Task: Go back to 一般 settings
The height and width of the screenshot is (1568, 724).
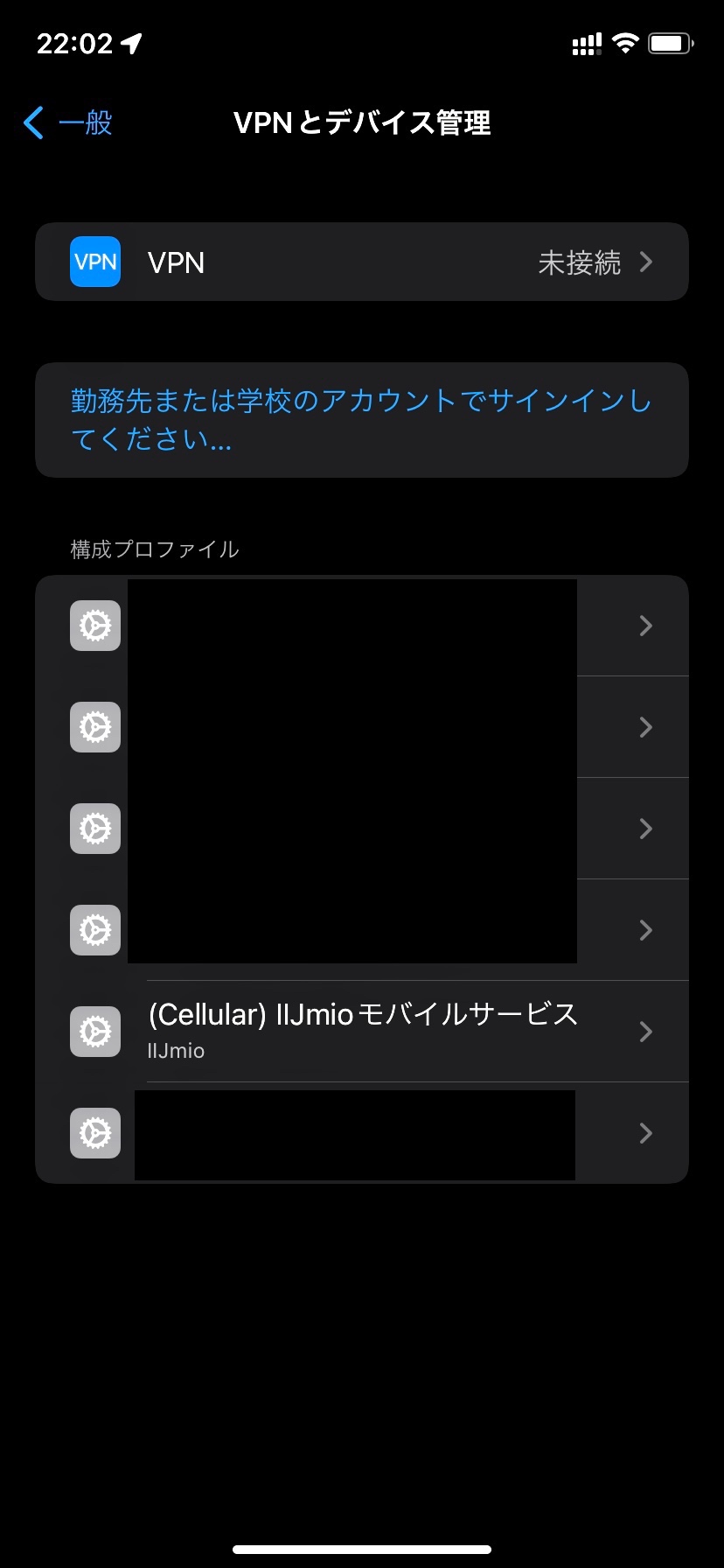Action: pyautogui.click(x=68, y=123)
